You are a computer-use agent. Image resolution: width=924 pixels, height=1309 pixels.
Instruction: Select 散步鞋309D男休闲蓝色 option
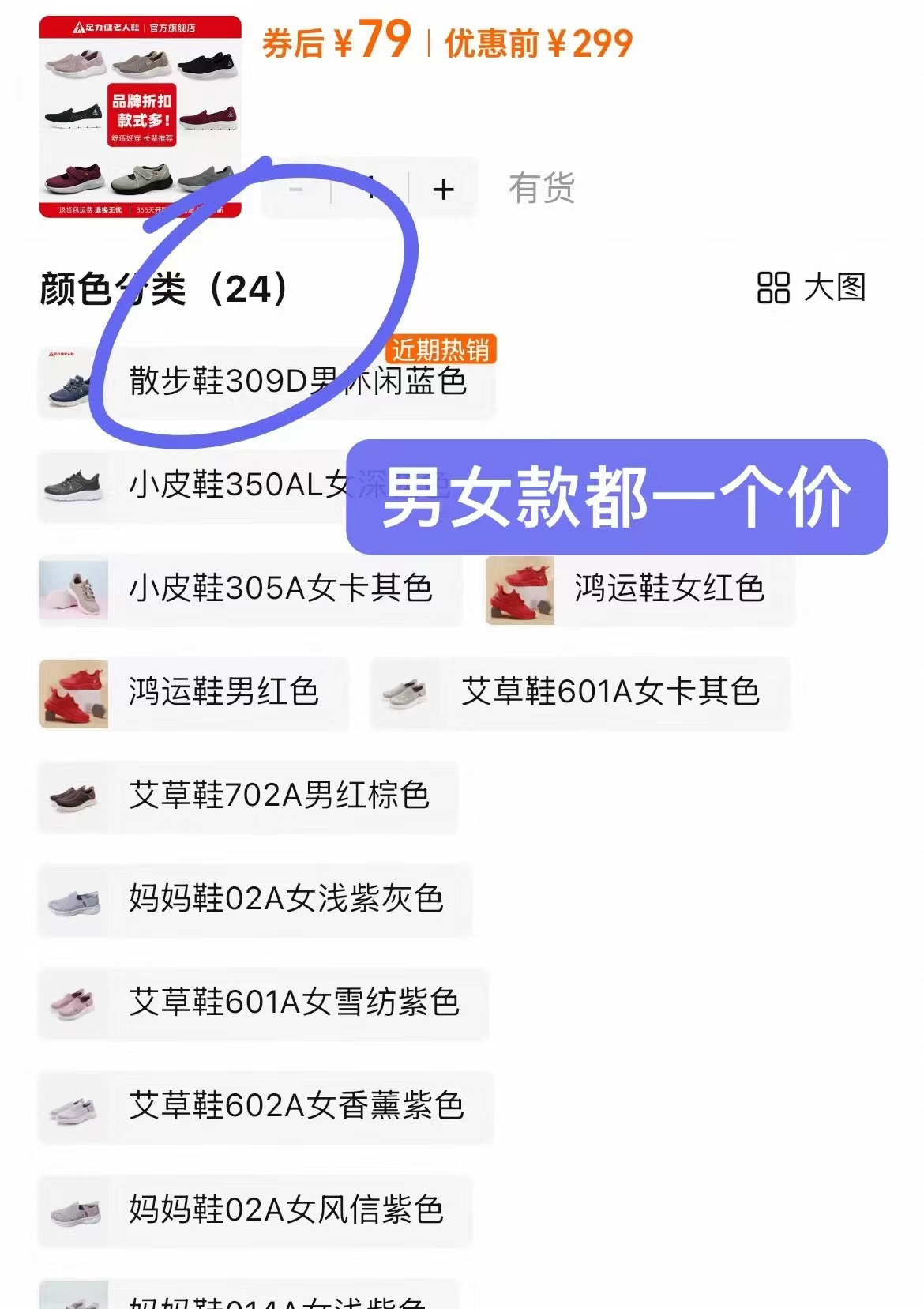pos(269,382)
